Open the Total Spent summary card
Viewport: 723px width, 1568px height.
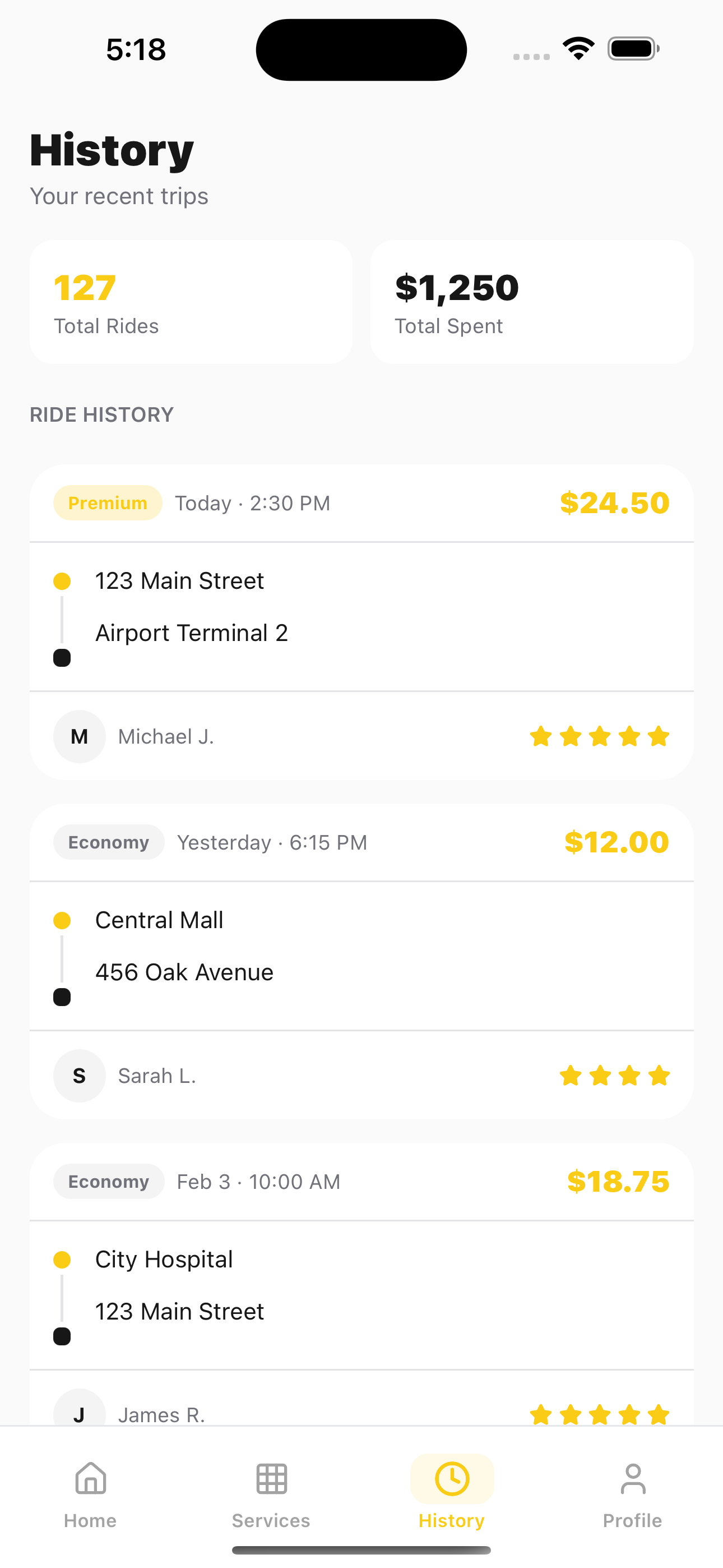click(532, 302)
